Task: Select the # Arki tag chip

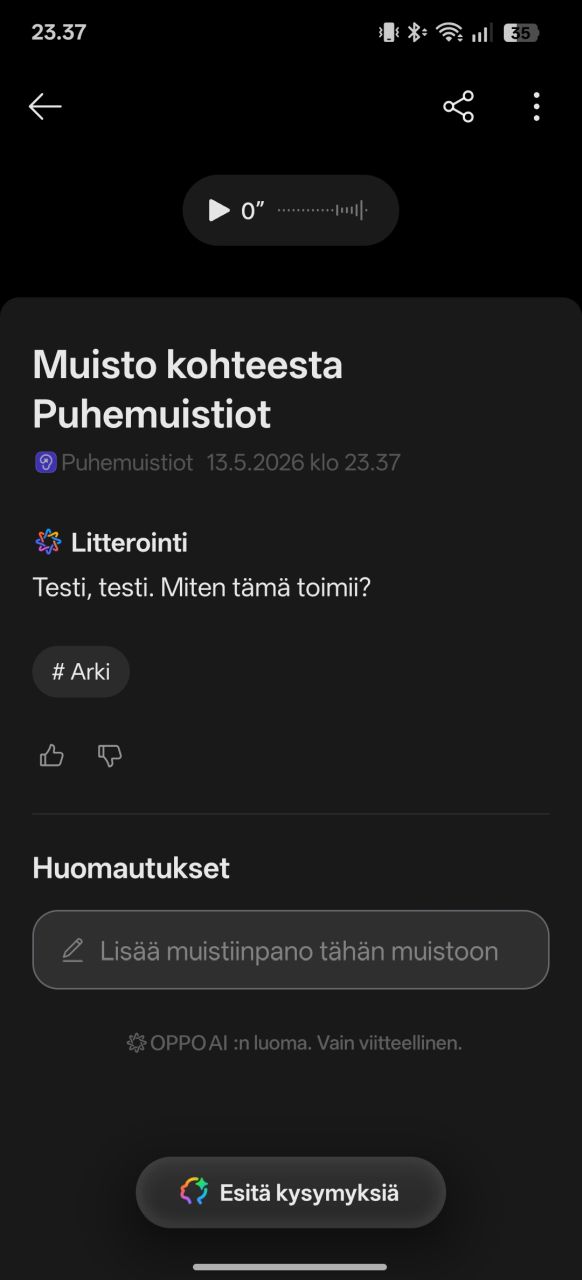Action: pos(81,671)
